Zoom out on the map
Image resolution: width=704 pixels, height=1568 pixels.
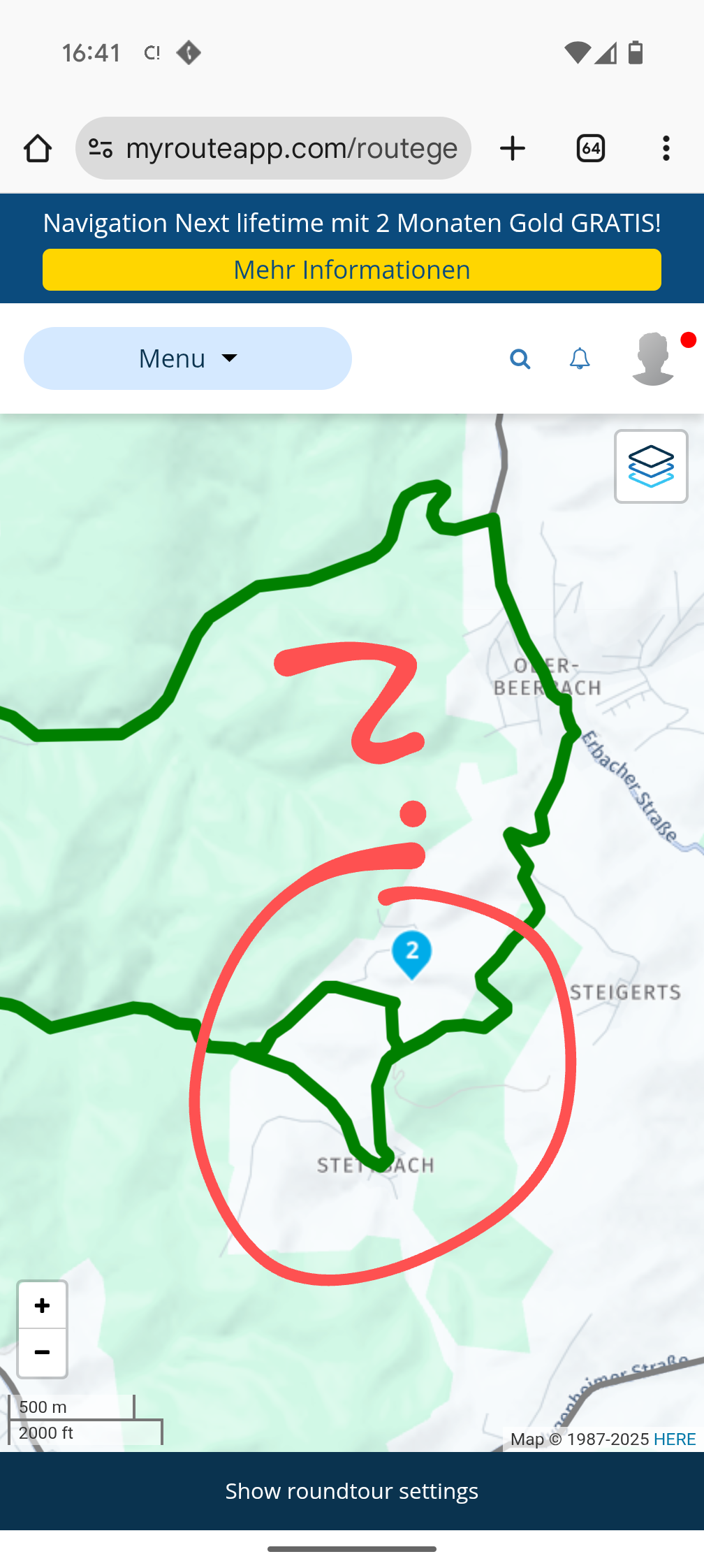(x=43, y=1353)
